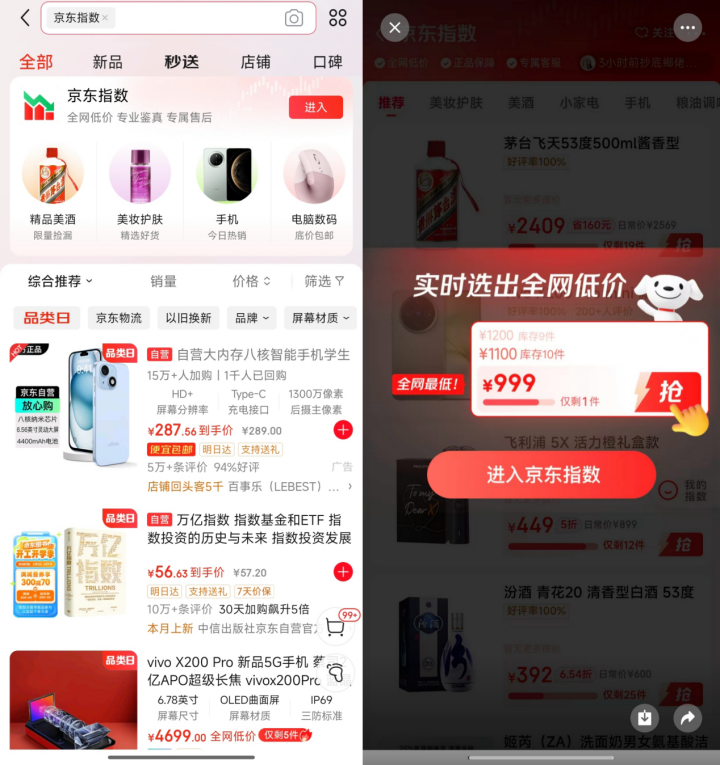Screen dimensions: 720x765
Task: Tap the 进入京东指数 button
Action: click(541, 475)
